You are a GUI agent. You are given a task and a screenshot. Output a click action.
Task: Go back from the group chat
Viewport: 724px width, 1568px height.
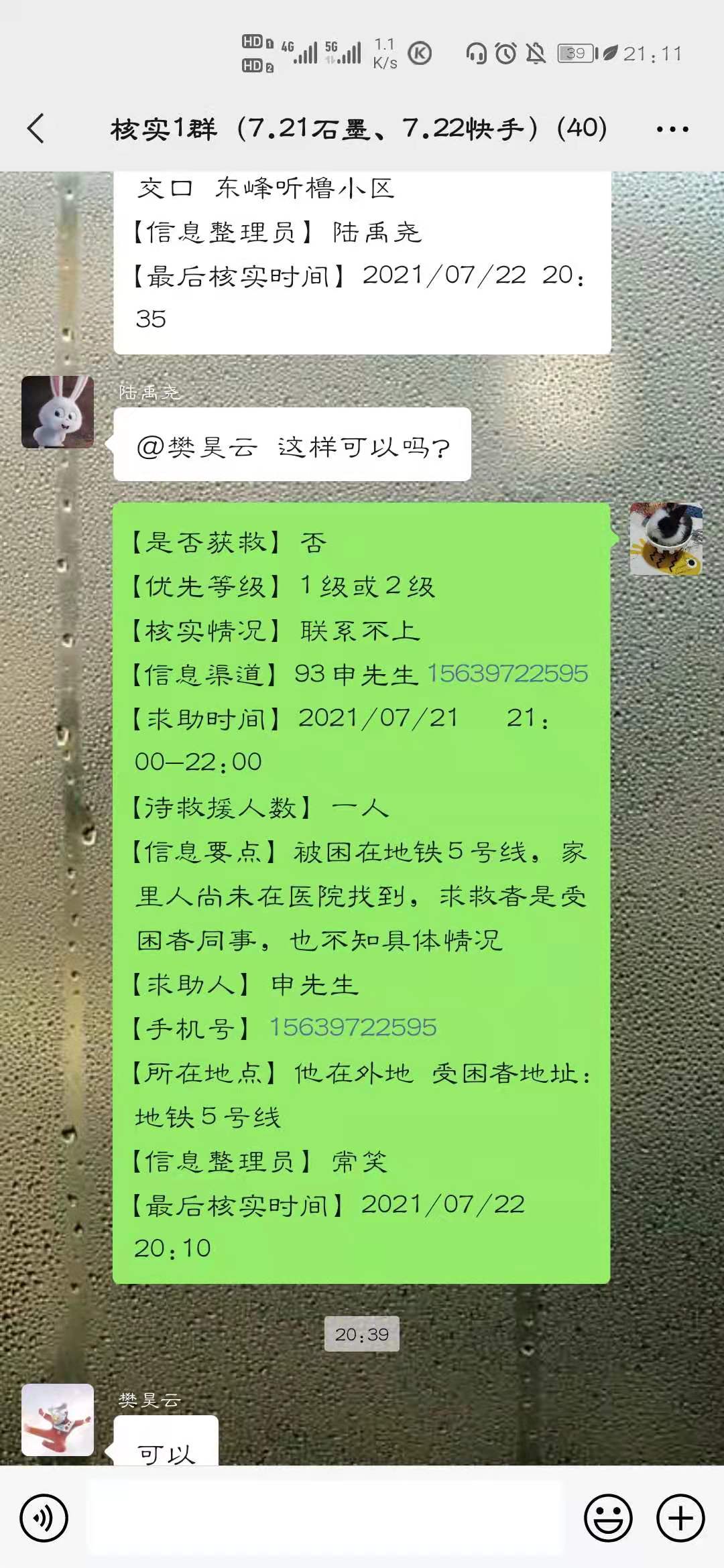[36, 129]
